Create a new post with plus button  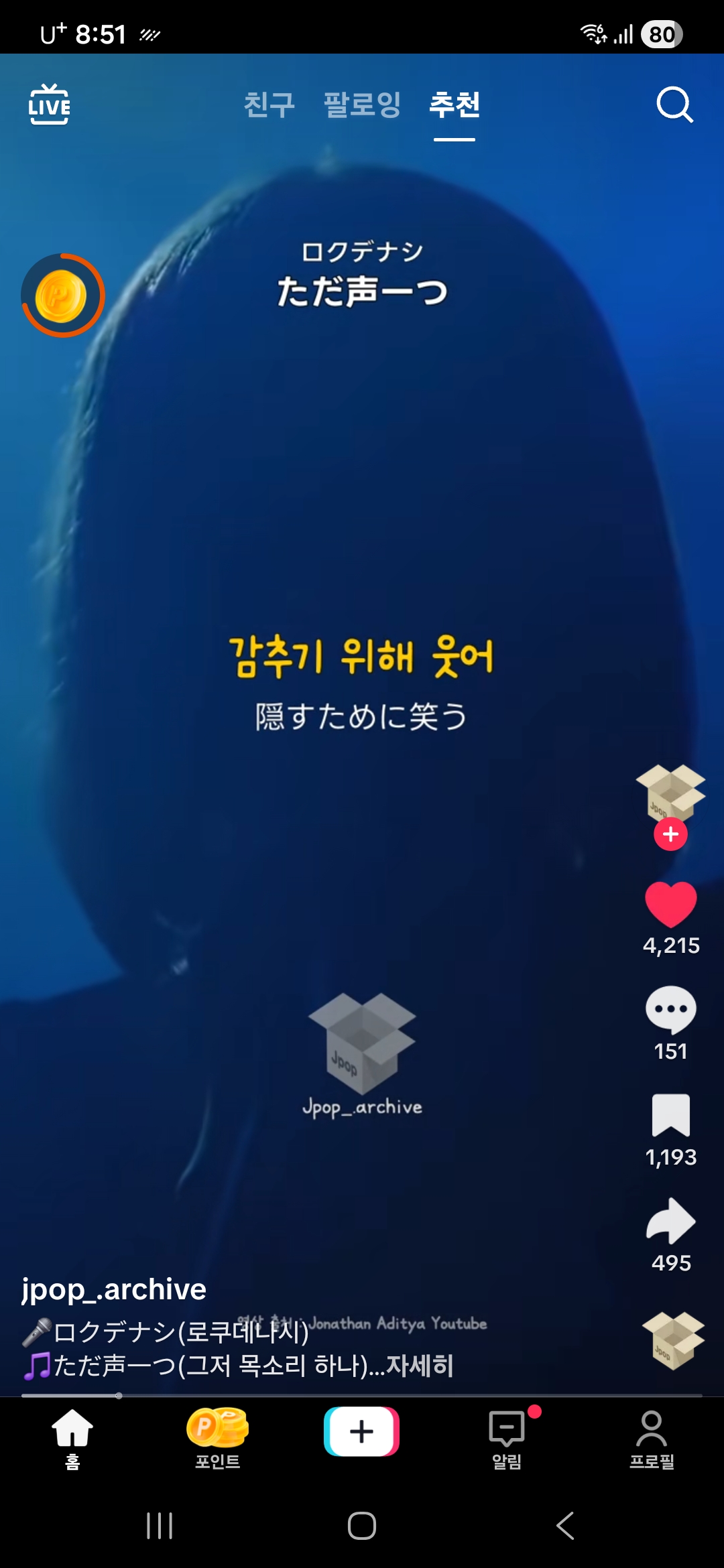[362, 1431]
